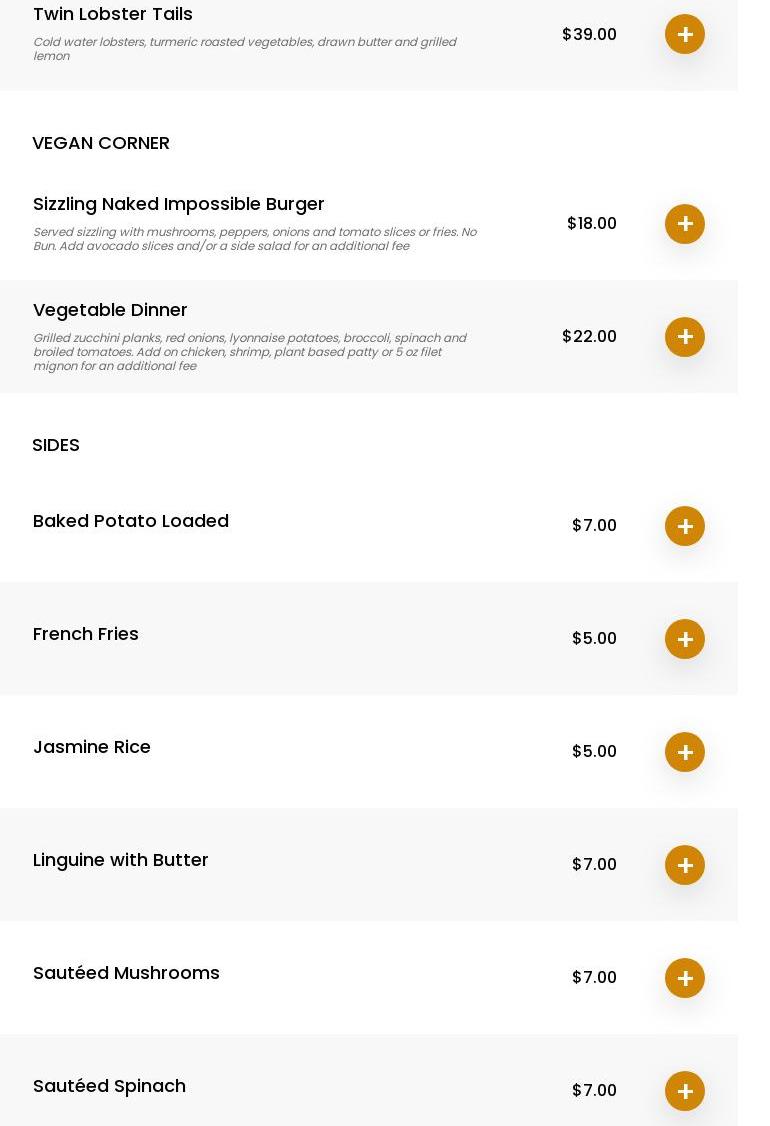Image resolution: width=770 pixels, height=1126 pixels.
Task: Add French Fries side
Action: (685, 639)
